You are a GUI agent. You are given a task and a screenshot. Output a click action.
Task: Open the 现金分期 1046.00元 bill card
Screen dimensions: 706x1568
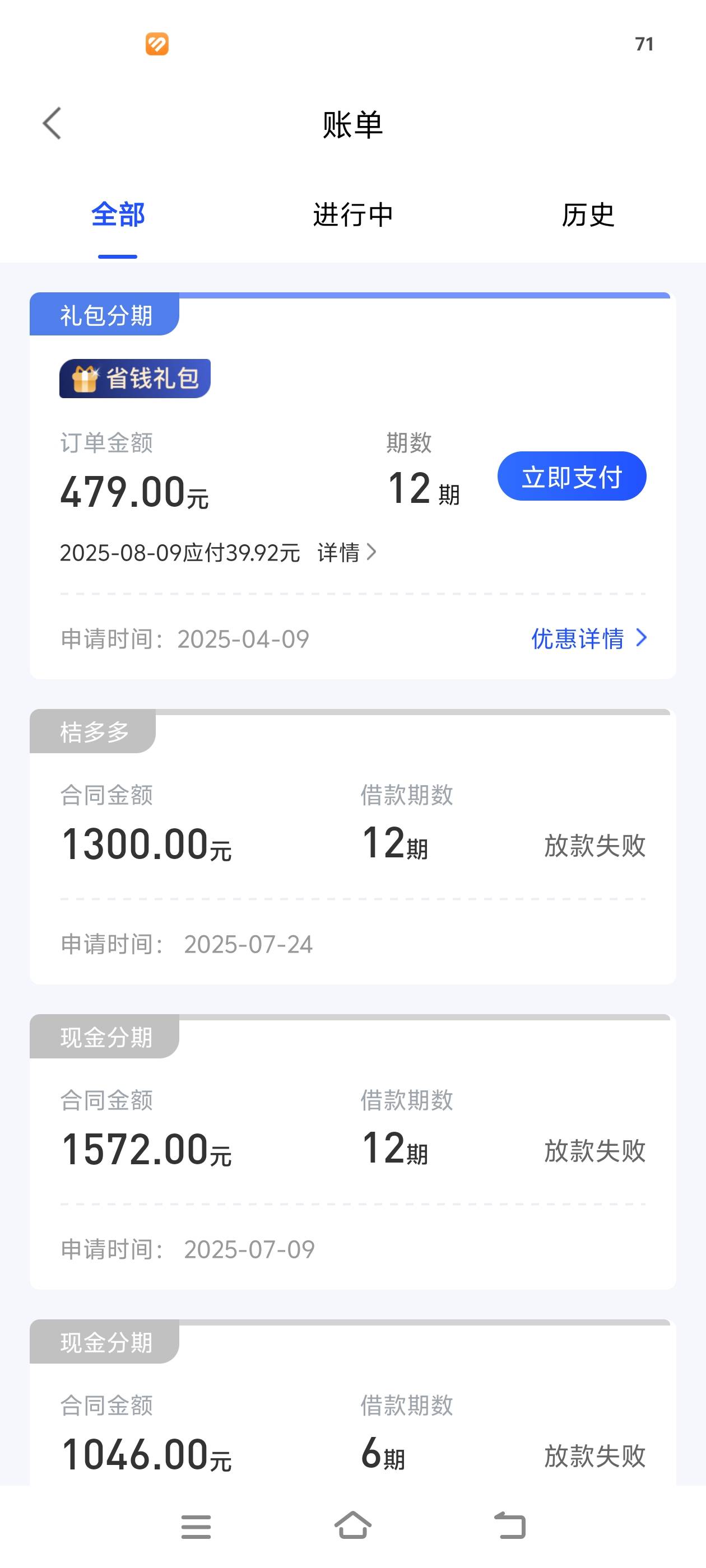click(x=352, y=1402)
